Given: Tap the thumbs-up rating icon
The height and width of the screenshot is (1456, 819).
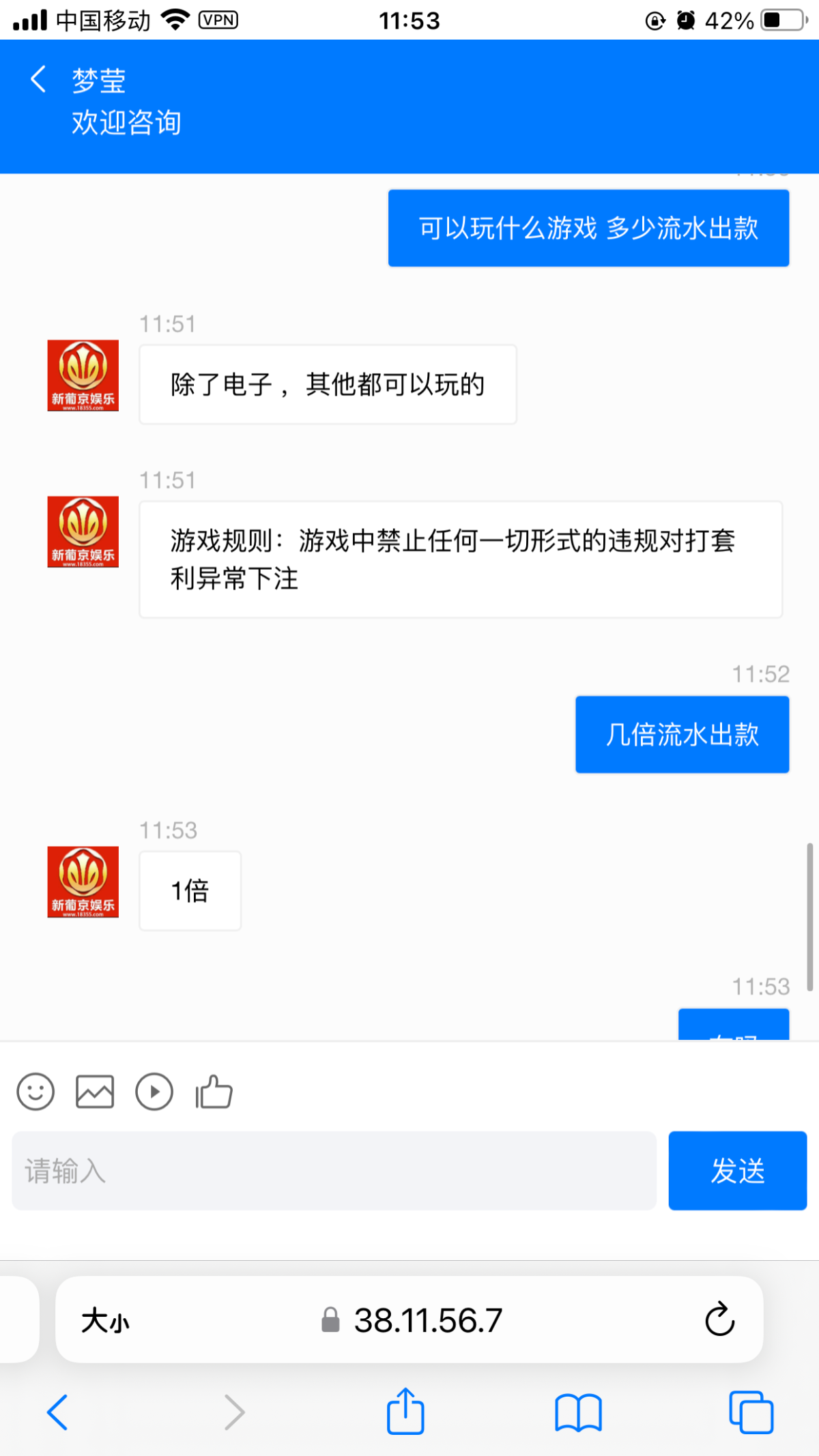Looking at the screenshot, I should coord(214,1092).
